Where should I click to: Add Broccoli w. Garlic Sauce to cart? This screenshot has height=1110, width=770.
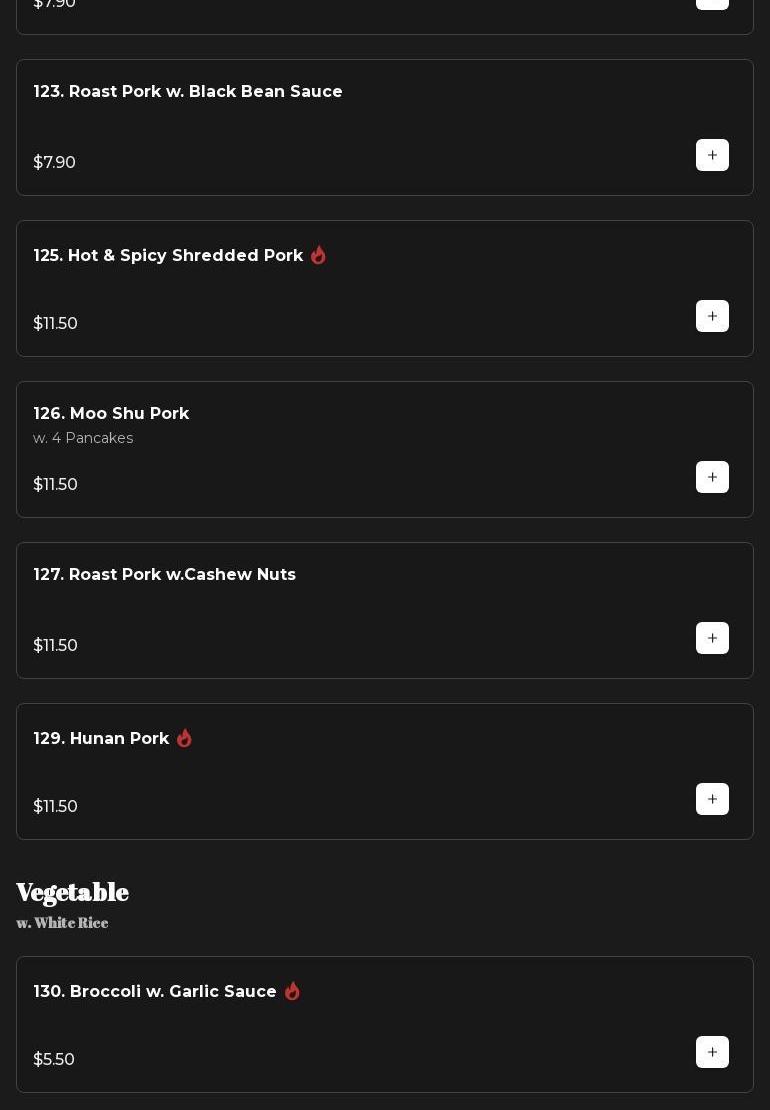coord(712,1052)
